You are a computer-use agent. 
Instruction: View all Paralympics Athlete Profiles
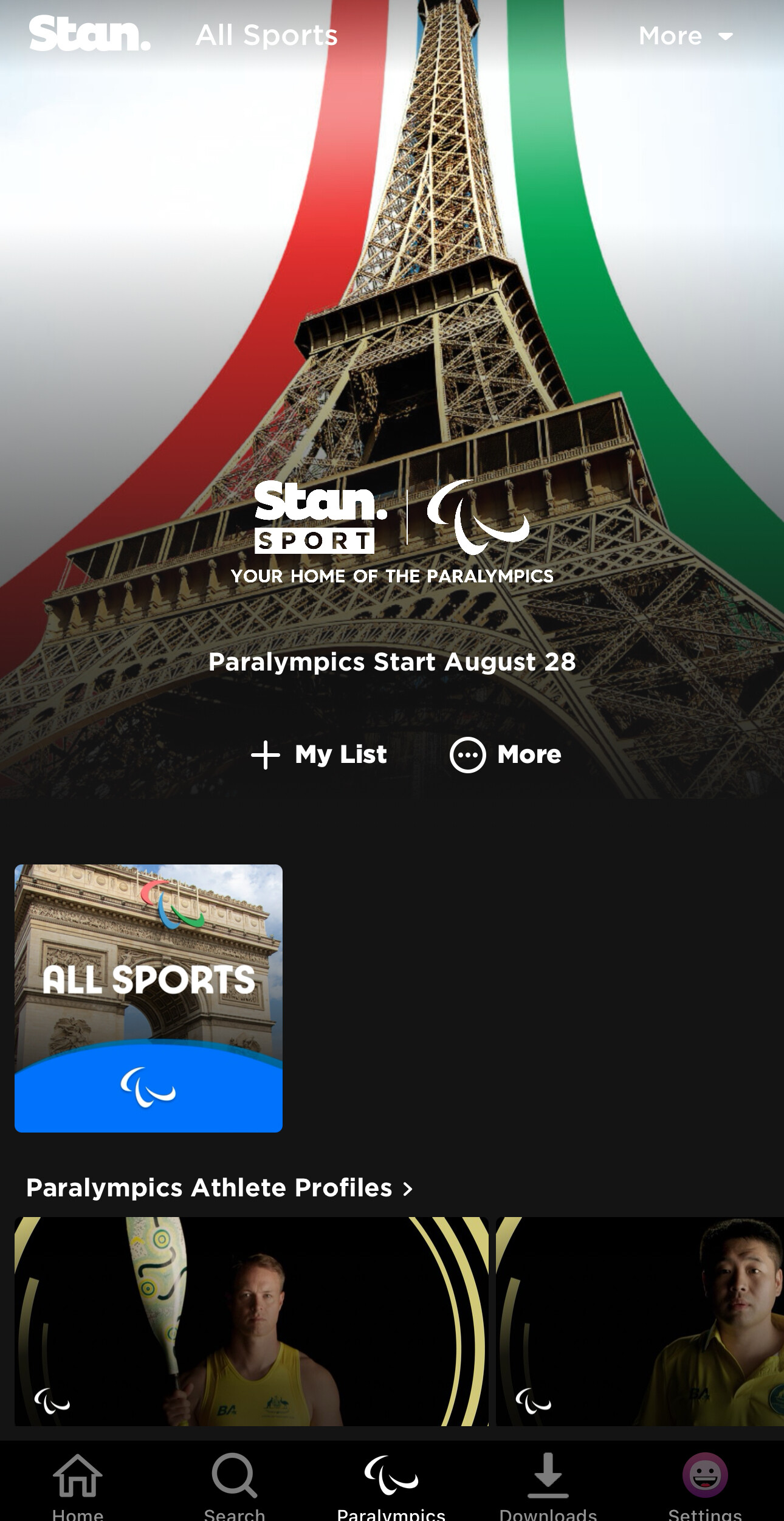click(x=219, y=1188)
